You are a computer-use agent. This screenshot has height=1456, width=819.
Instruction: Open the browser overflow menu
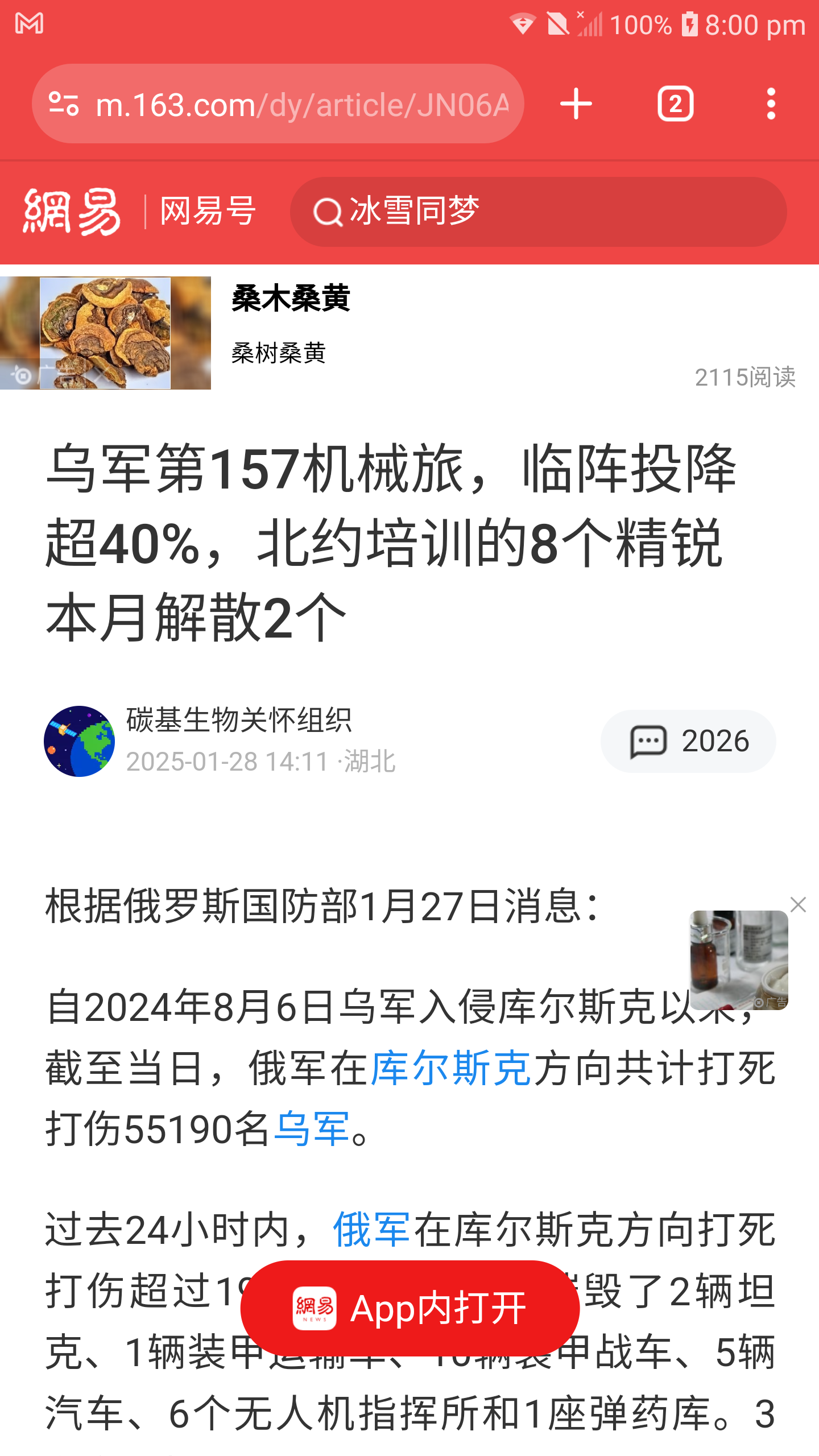pos(771,104)
